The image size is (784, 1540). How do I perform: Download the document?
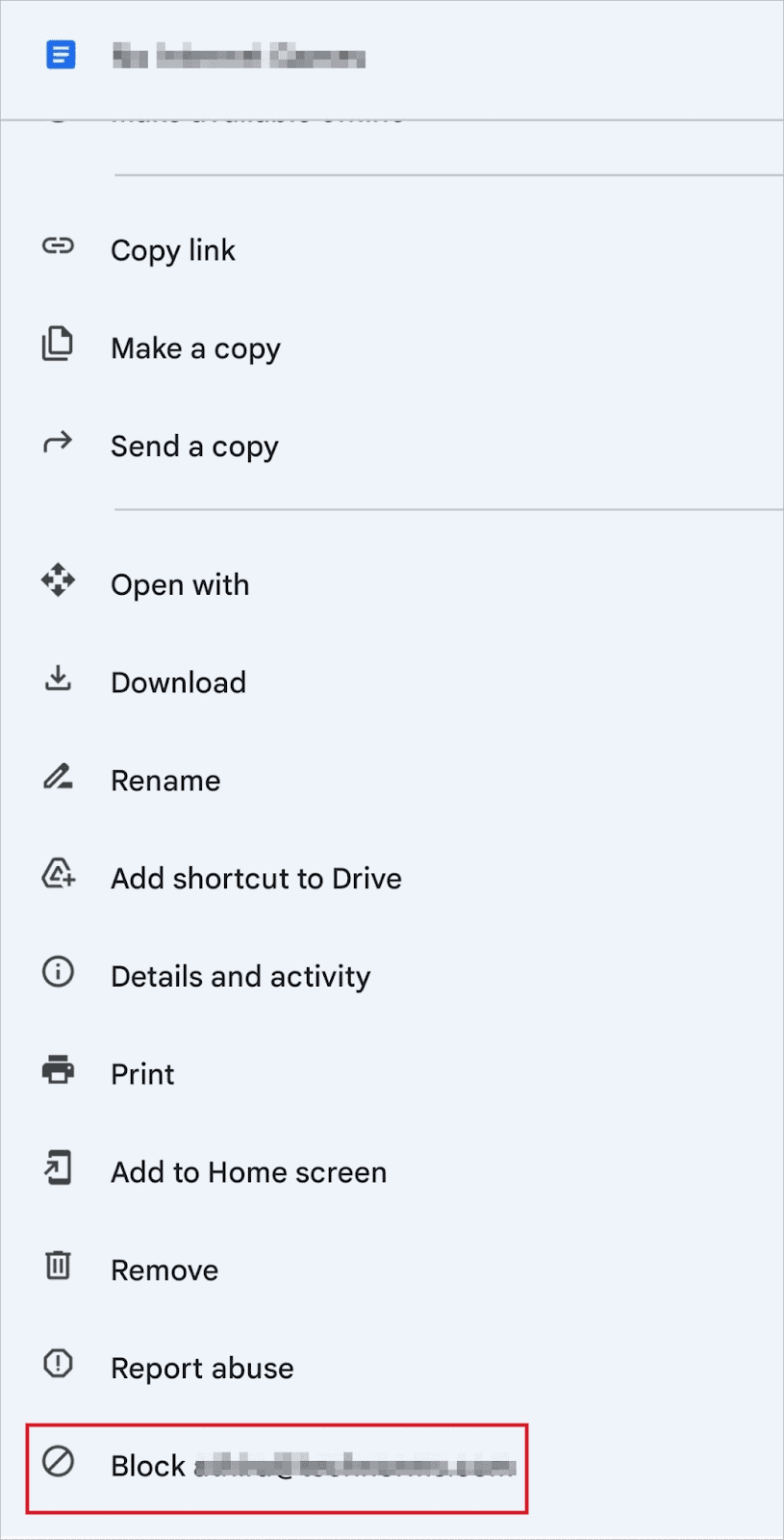[x=392, y=682]
